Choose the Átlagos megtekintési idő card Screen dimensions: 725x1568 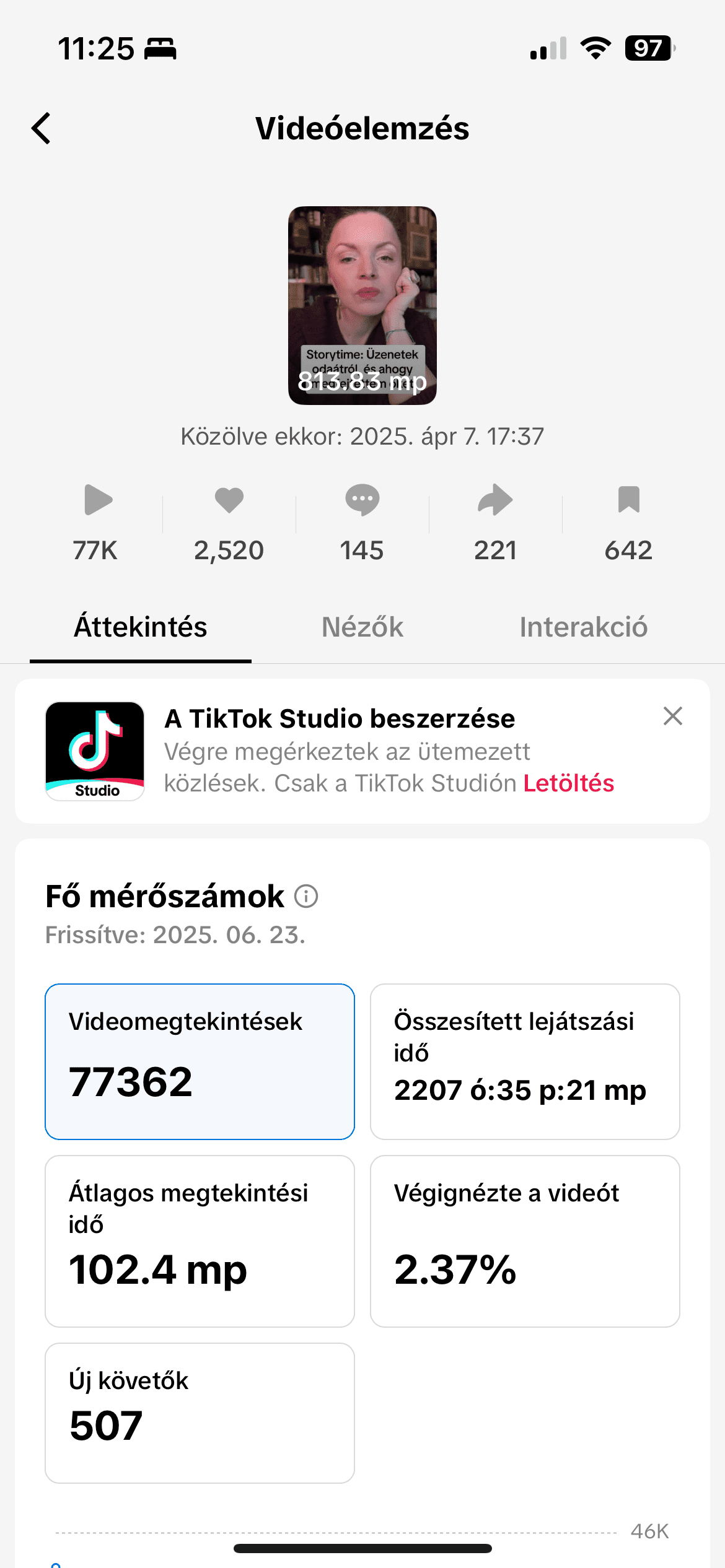pyautogui.click(x=200, y=1240)
